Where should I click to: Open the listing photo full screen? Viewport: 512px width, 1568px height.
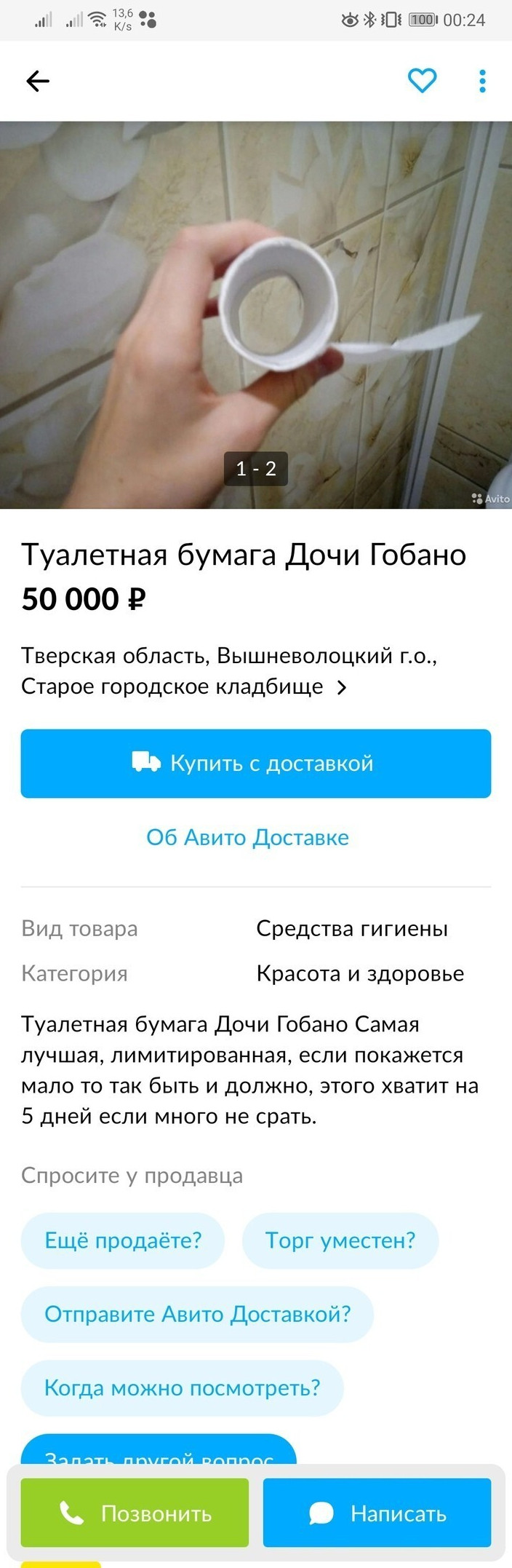click(x=256, y=314)
